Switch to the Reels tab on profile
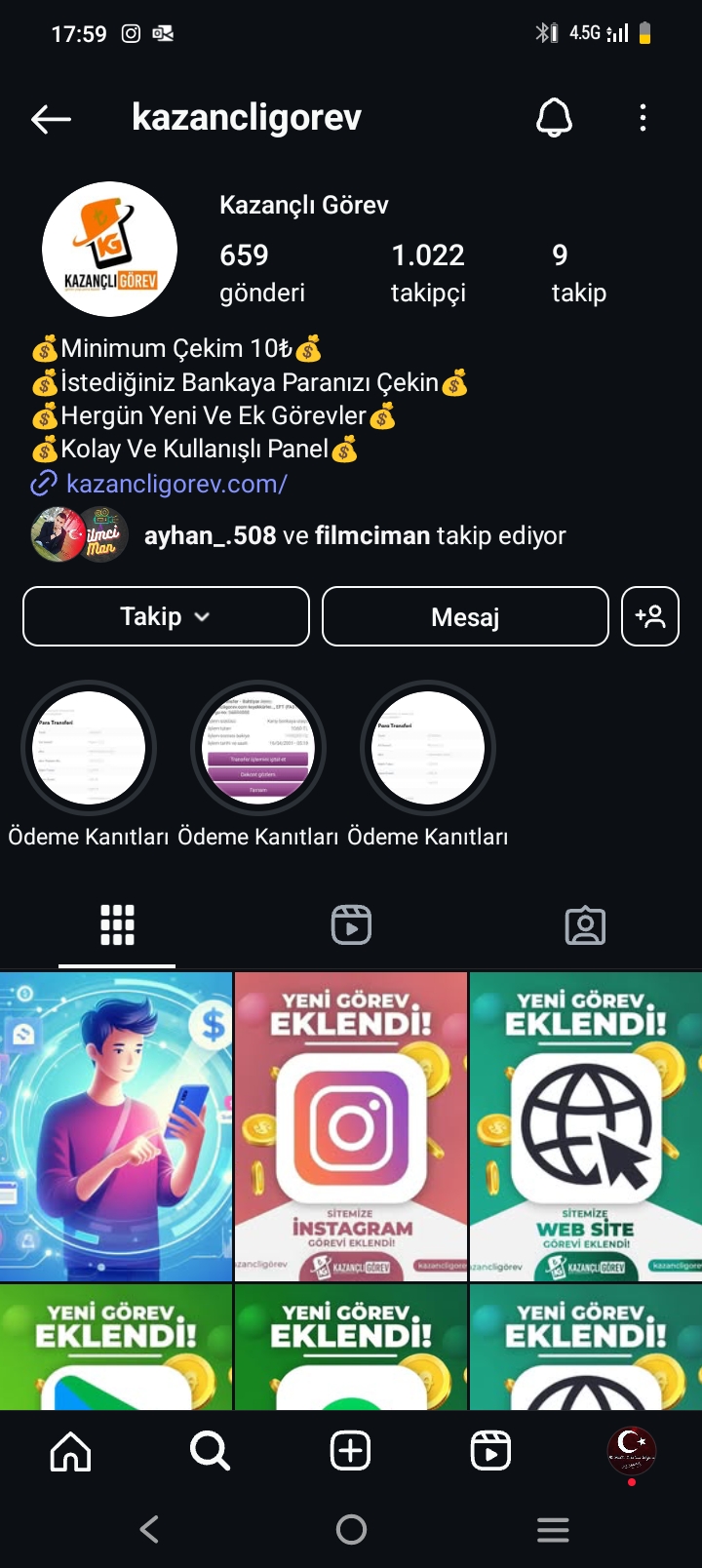Image resolution: width=702 pixels, height=1568 pixels. pyautogui.click(x=351, y=924)
